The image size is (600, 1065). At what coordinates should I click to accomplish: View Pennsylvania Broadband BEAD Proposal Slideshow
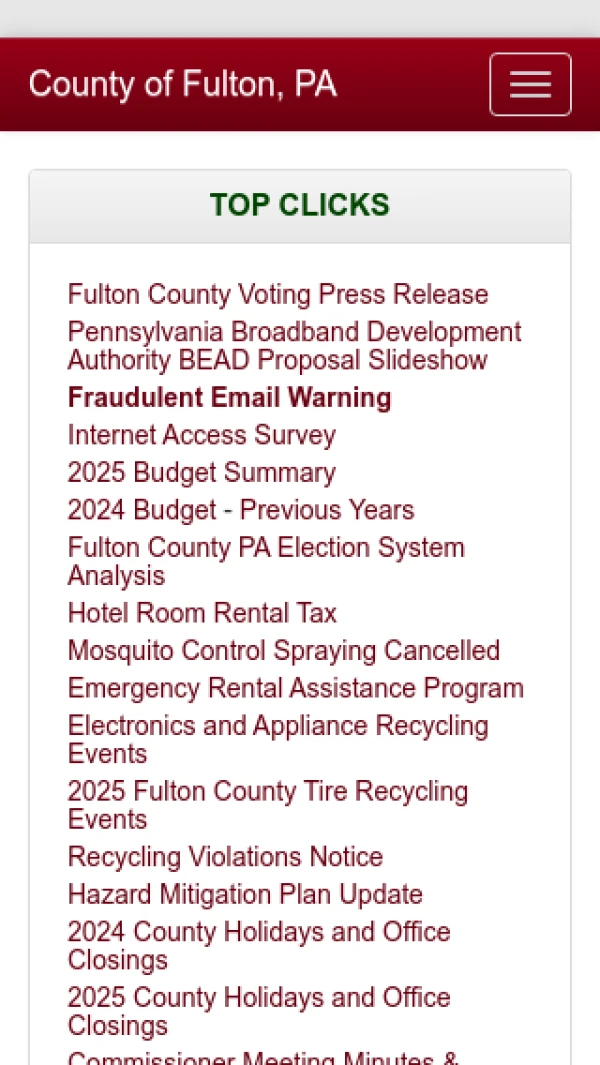tap(294, 345)
